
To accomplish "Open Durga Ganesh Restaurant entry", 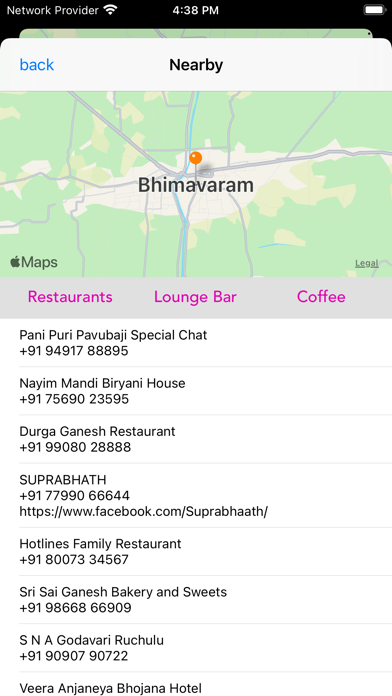I will click(x=196, y=439).
